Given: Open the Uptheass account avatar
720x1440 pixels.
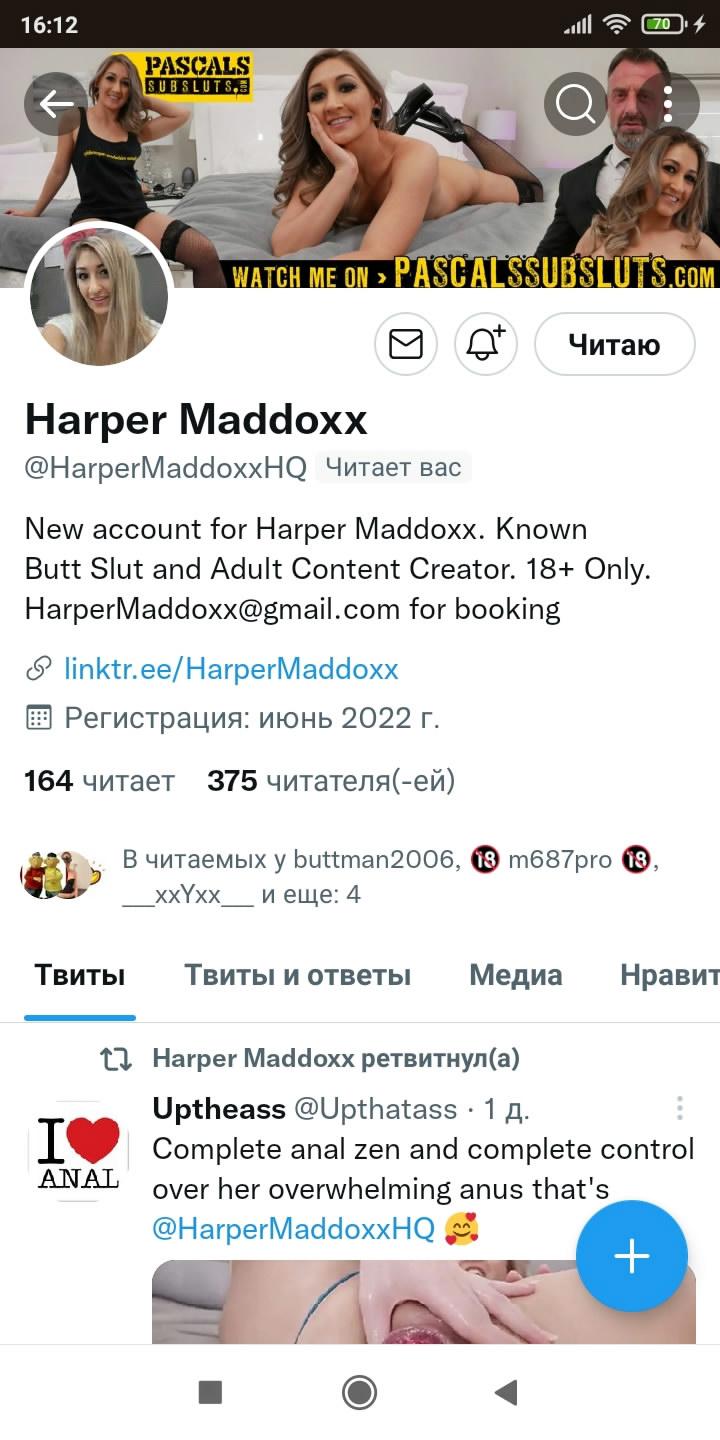Looking at the screenshot, I should pyautogui.click(x=78, y=1150).
